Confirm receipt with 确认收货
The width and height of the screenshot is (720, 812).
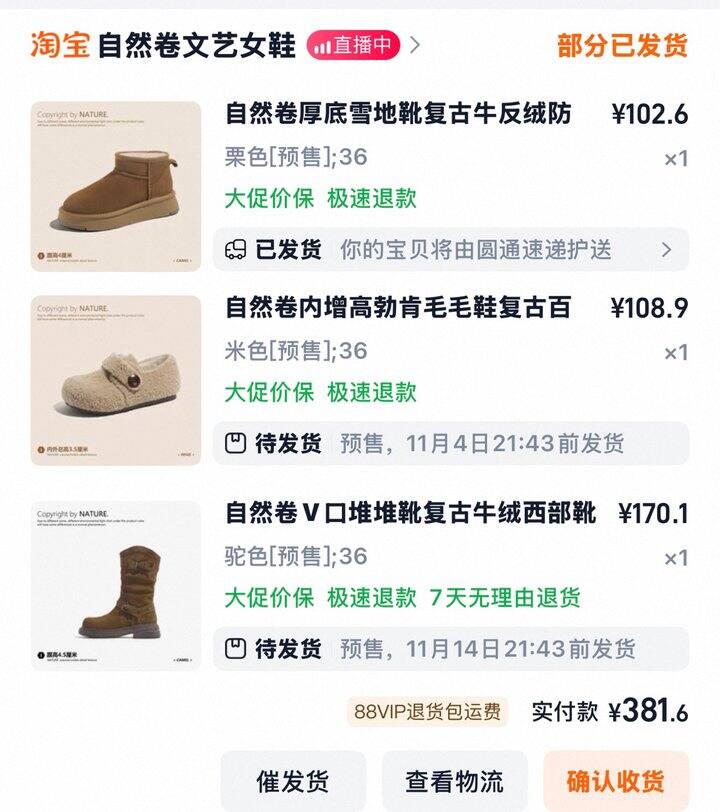pyautogui.click(x=615, y=781)
